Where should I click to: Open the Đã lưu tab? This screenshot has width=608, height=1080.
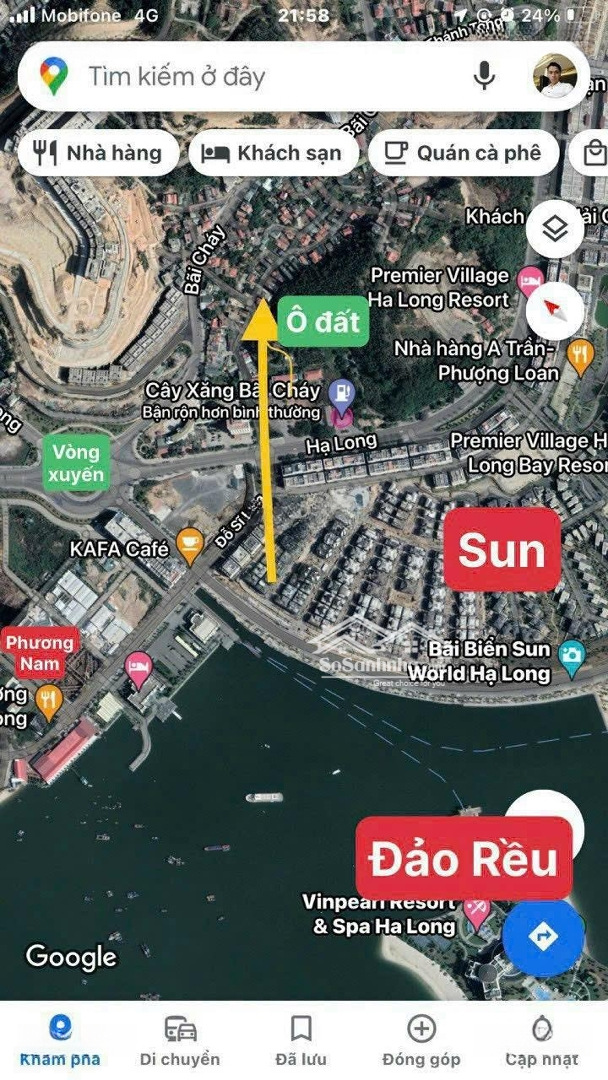coord(301,1040)
